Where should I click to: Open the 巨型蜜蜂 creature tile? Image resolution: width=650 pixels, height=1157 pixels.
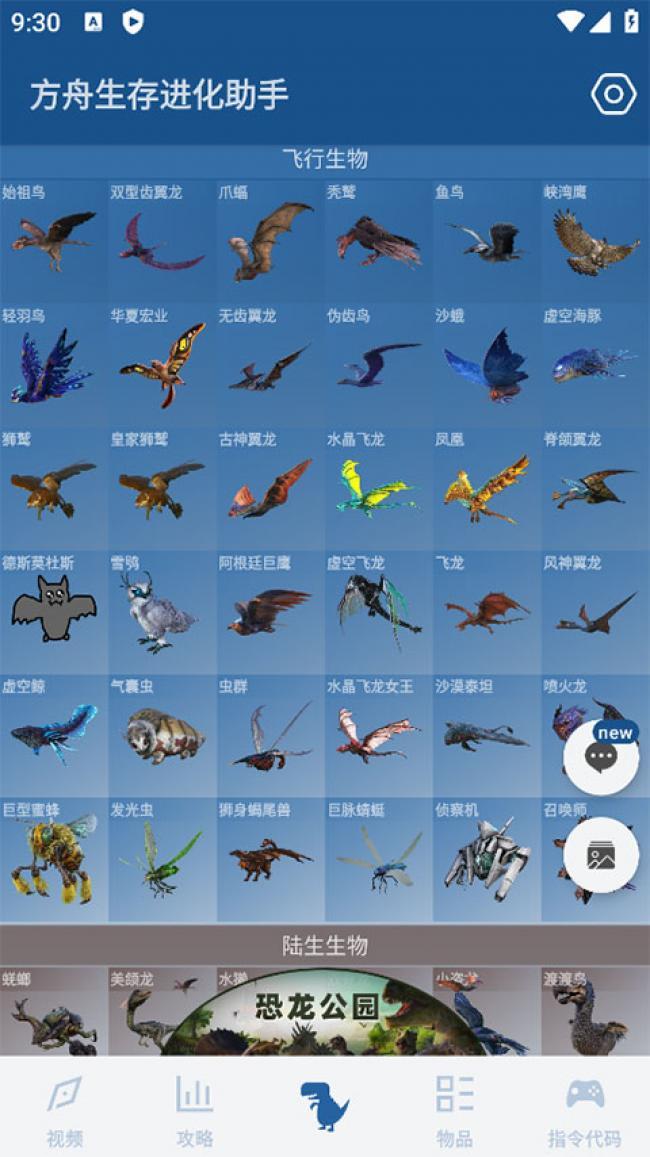point(54,860)
